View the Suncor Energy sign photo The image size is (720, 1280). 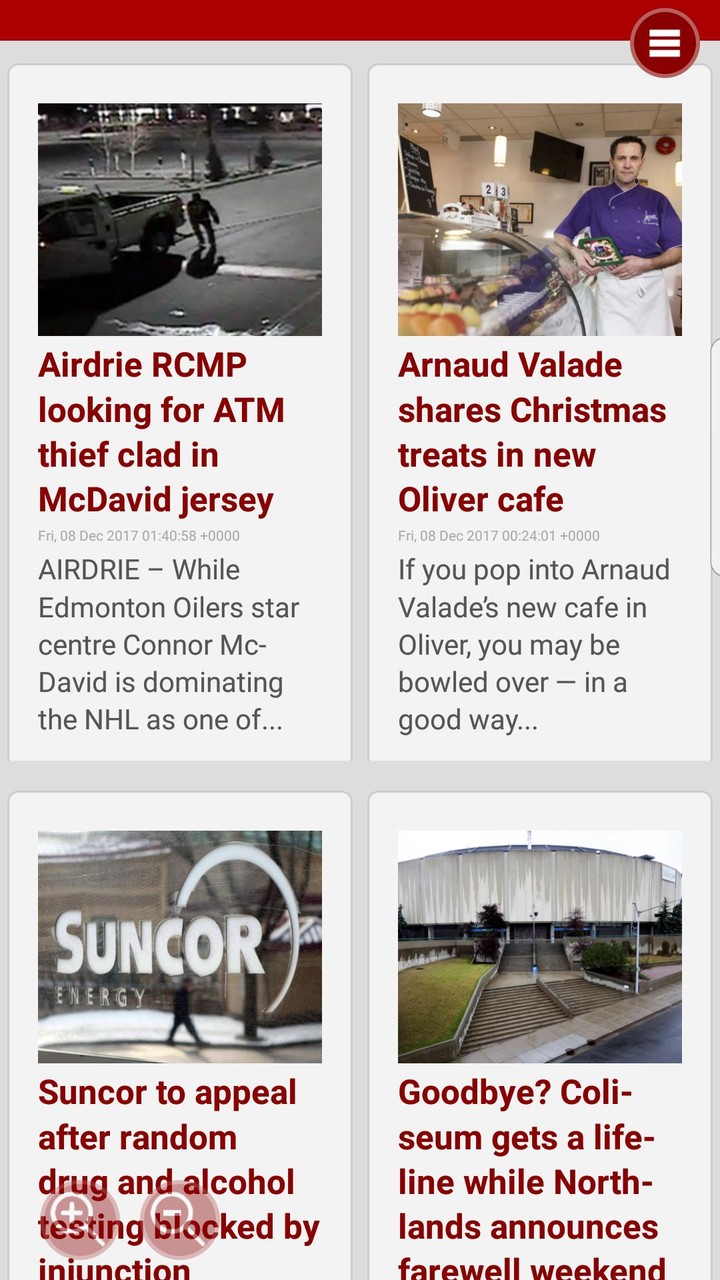coord(179,946)
